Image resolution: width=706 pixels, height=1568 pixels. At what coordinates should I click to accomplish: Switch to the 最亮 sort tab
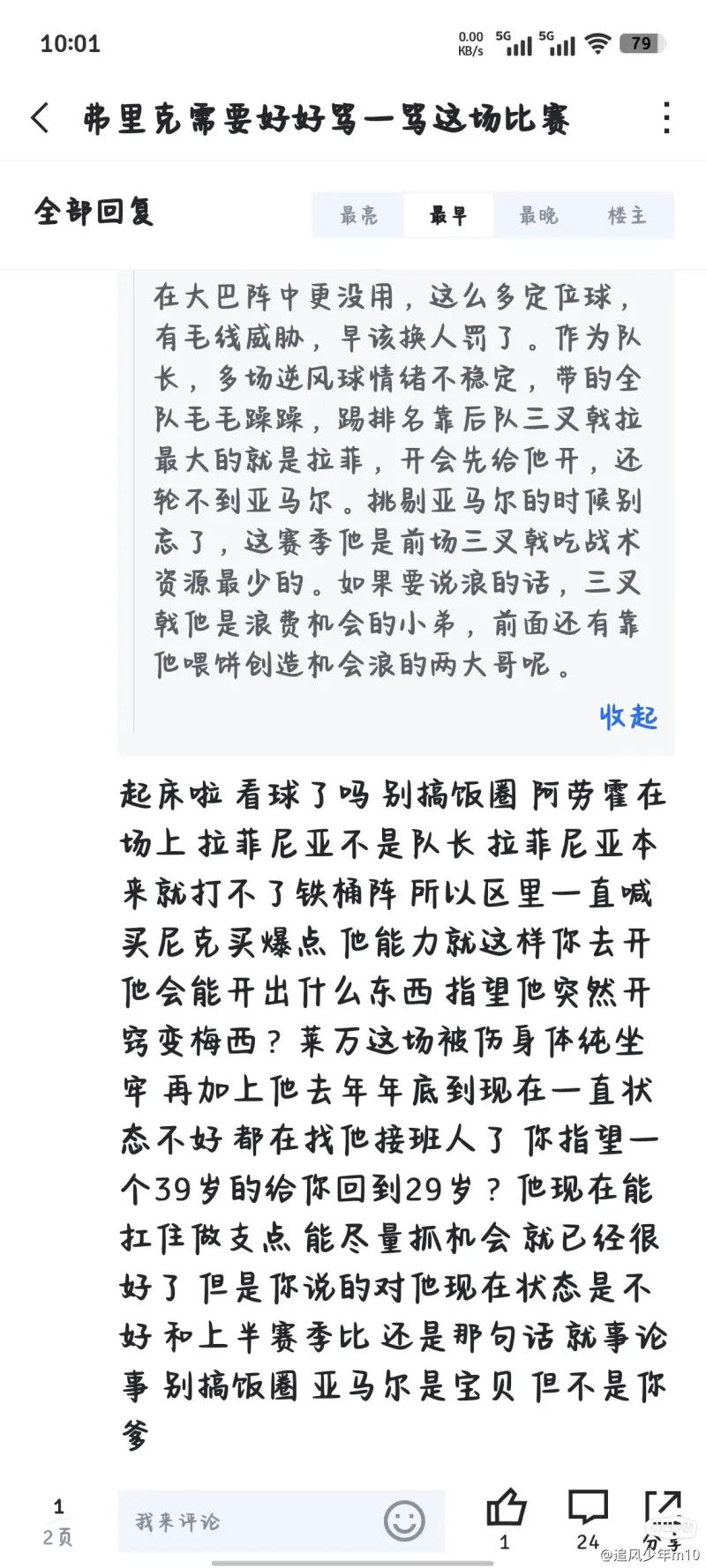click(358, 215)
